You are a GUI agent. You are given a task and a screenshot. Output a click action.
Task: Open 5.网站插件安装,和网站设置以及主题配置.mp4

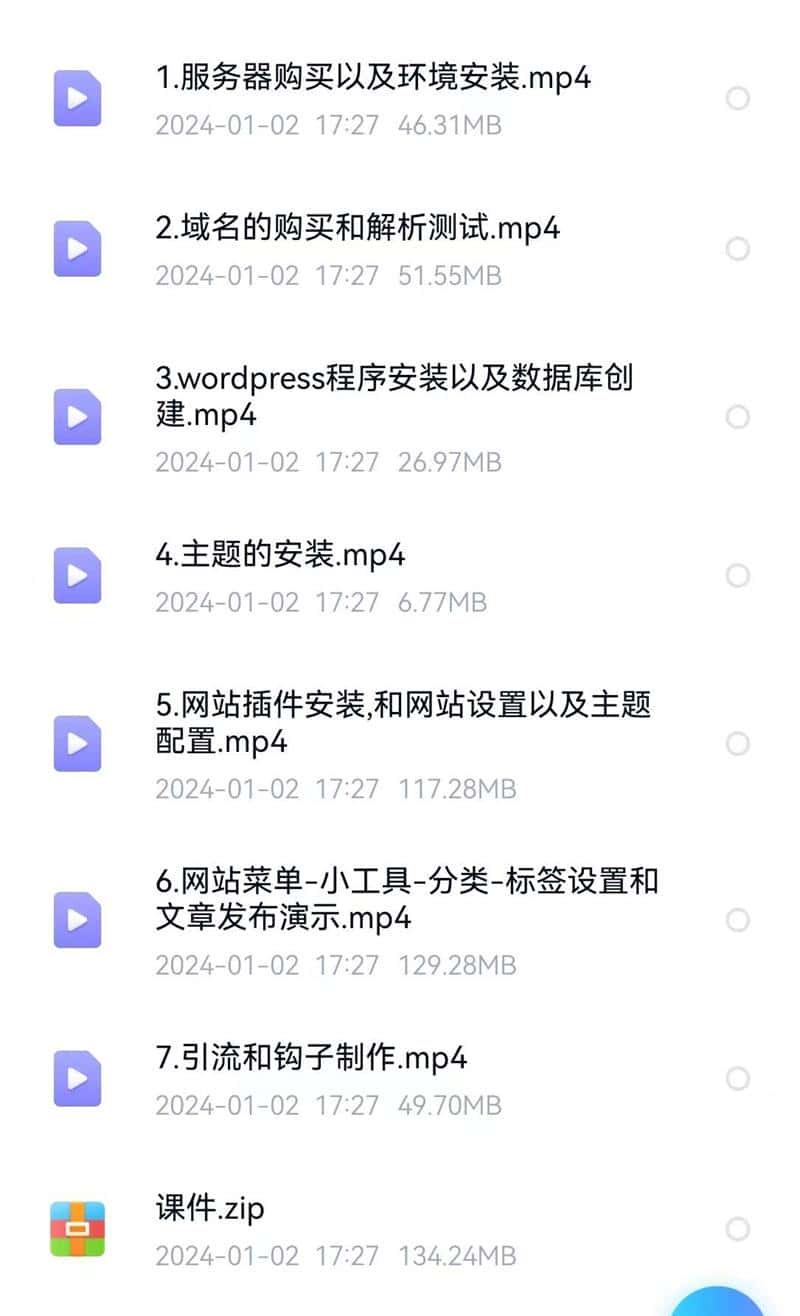click(x=402, y=722)
